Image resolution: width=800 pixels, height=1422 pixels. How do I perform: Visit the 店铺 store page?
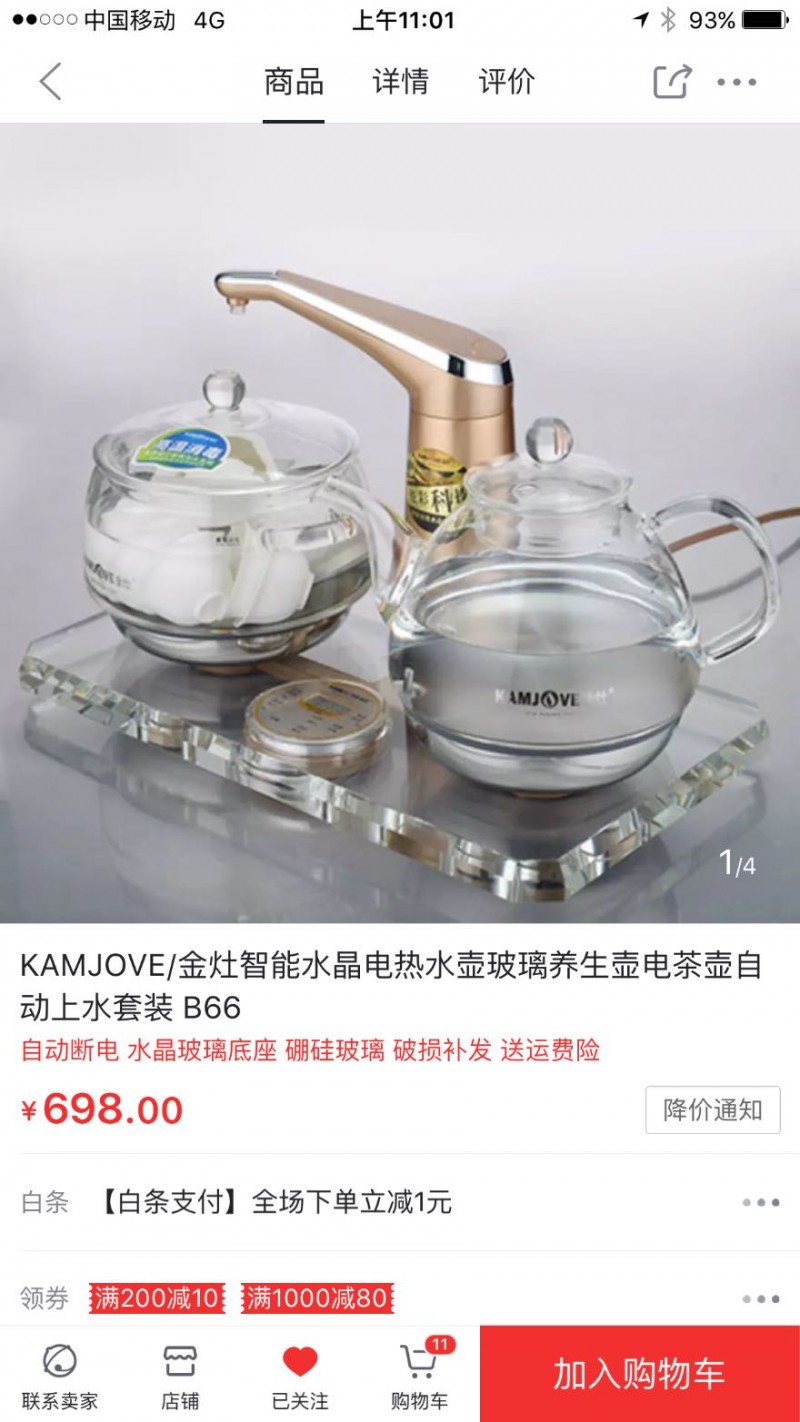pos(180,1376)
